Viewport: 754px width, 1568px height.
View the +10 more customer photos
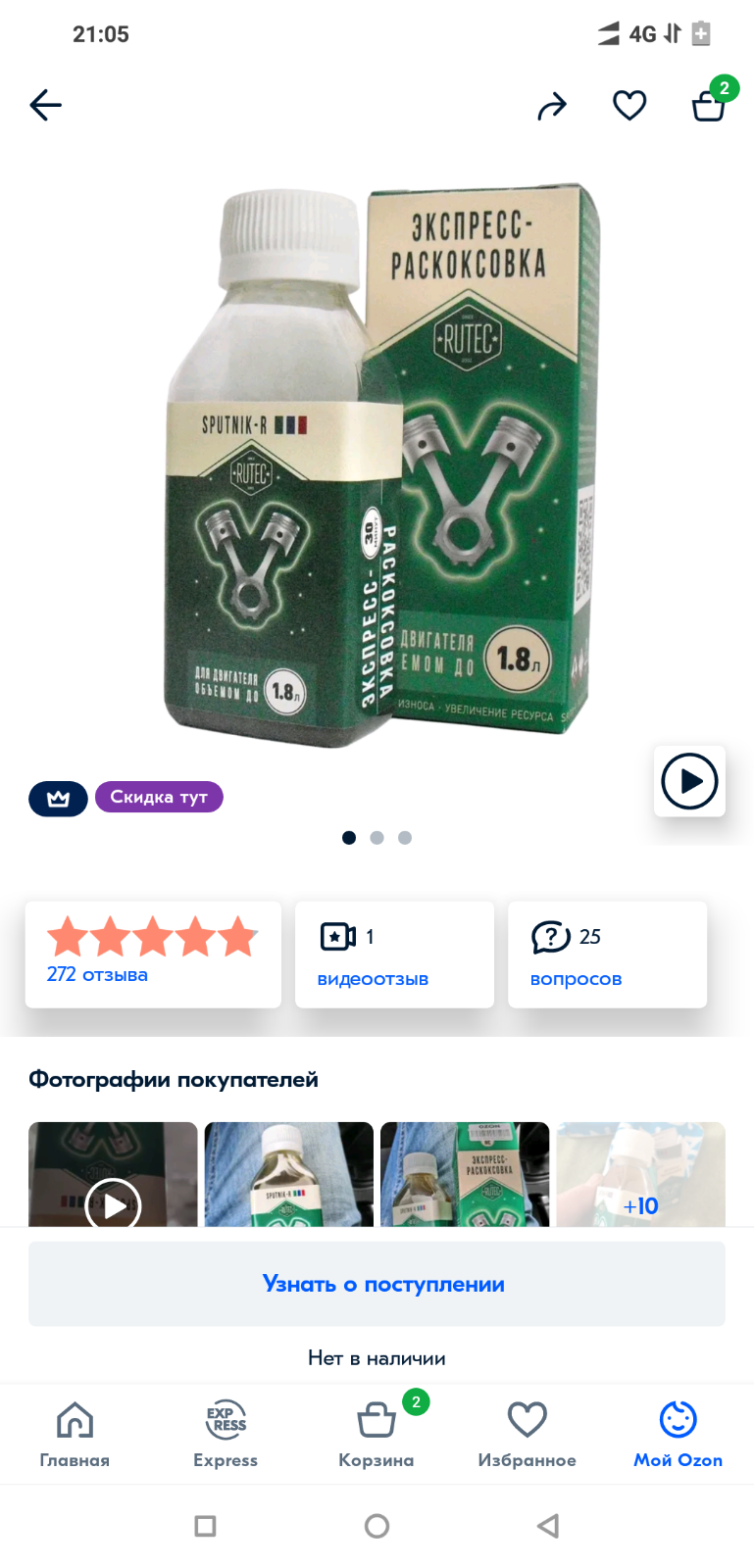coord(640,1175)
